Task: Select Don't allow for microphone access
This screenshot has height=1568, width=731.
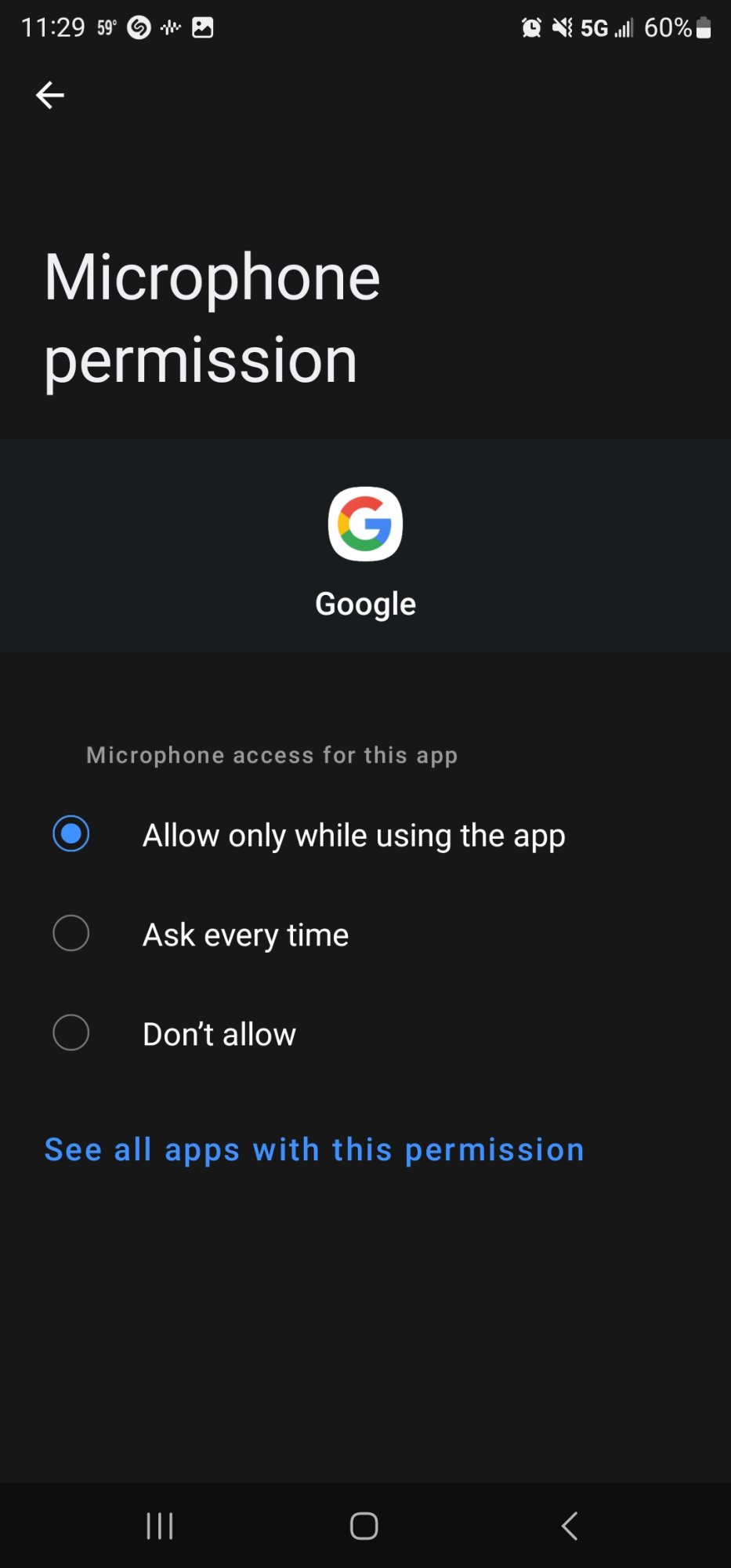Action: [x=219, y=1033]
